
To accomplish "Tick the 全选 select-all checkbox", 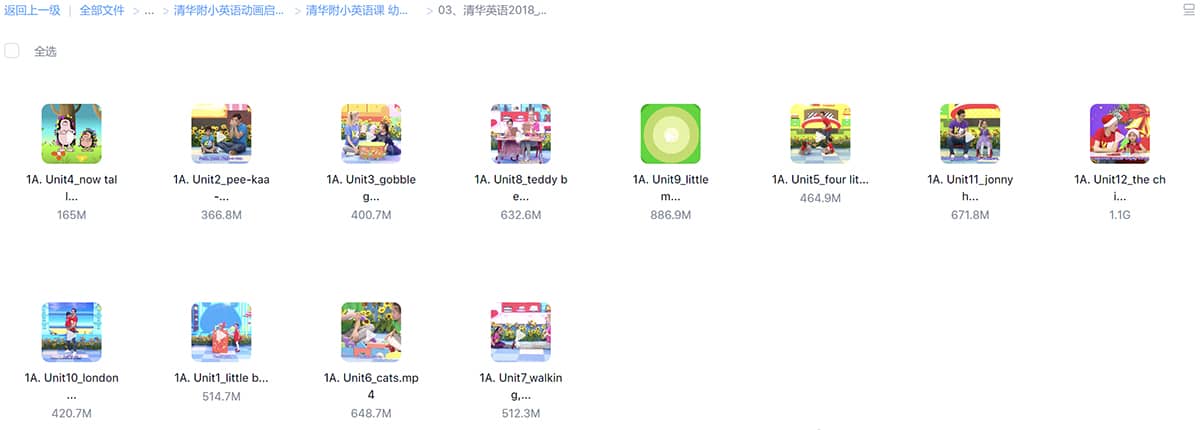I will coord(12,51).
